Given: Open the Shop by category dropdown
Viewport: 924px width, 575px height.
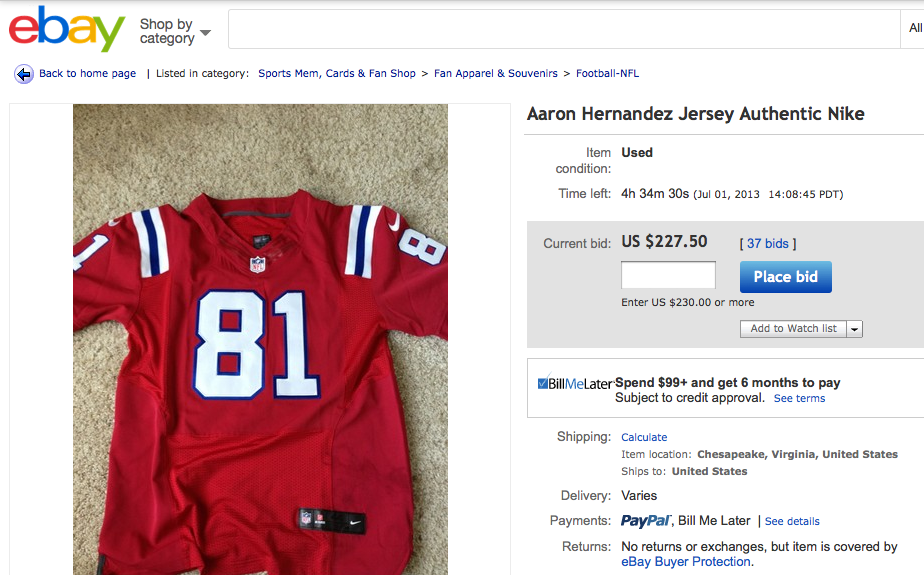Looking at the screenshot, I should click(175, 31).
